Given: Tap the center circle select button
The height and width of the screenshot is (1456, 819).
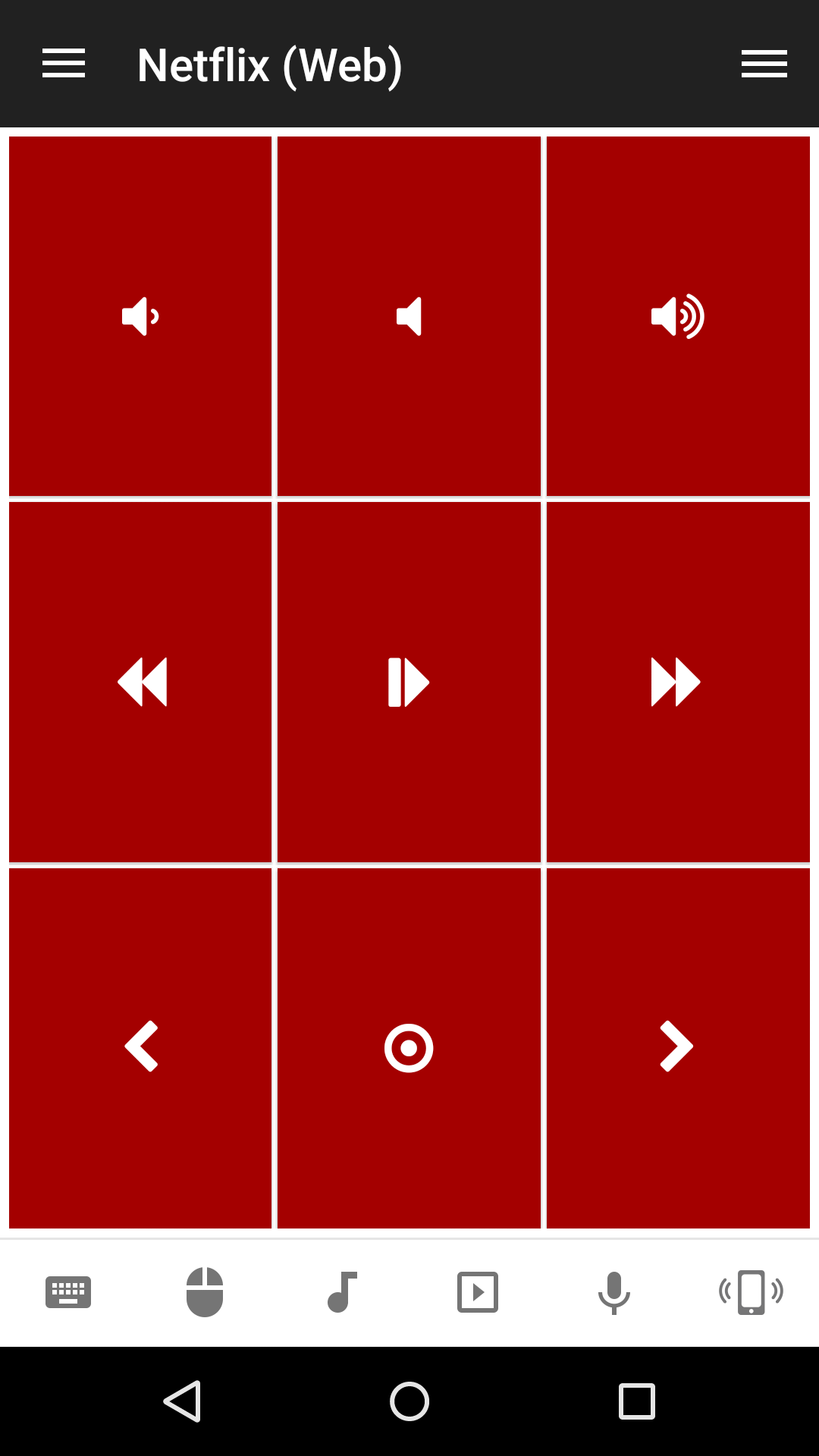Looking at the screenshot, I should pyautogui.click(x=409, y=1047).
